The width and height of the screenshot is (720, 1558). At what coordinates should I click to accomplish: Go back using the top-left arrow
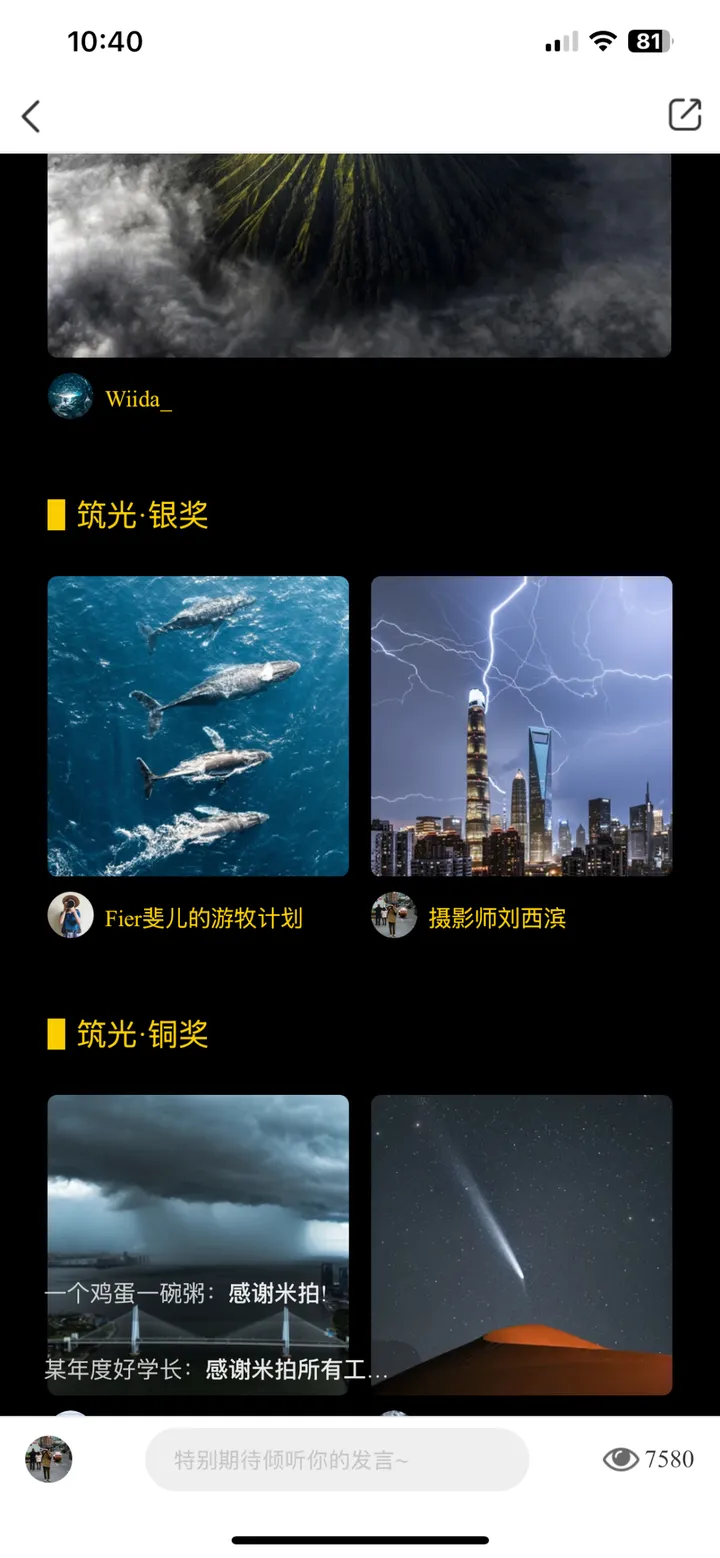pos(32,116)
